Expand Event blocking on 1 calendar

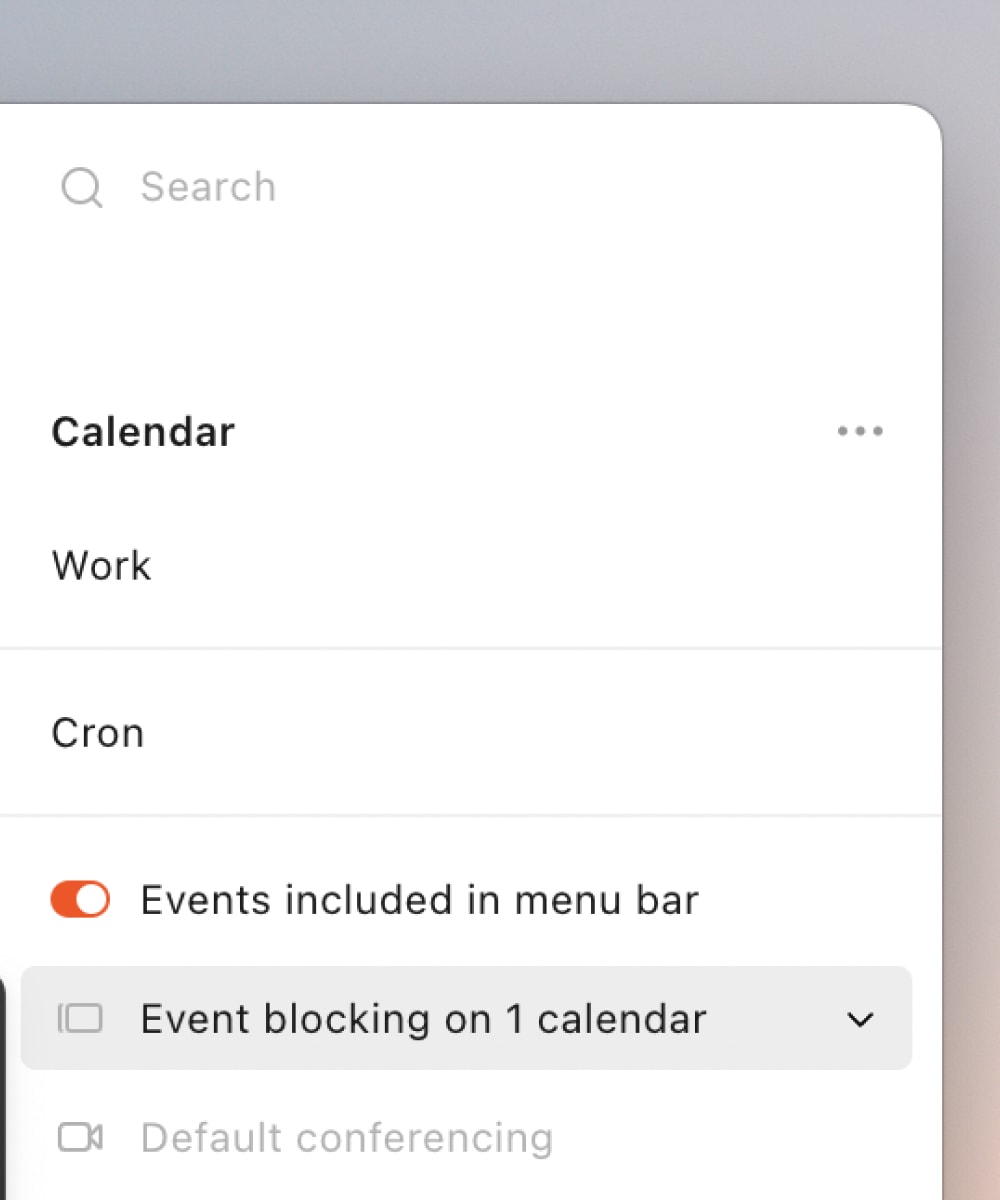point(466,1019)
